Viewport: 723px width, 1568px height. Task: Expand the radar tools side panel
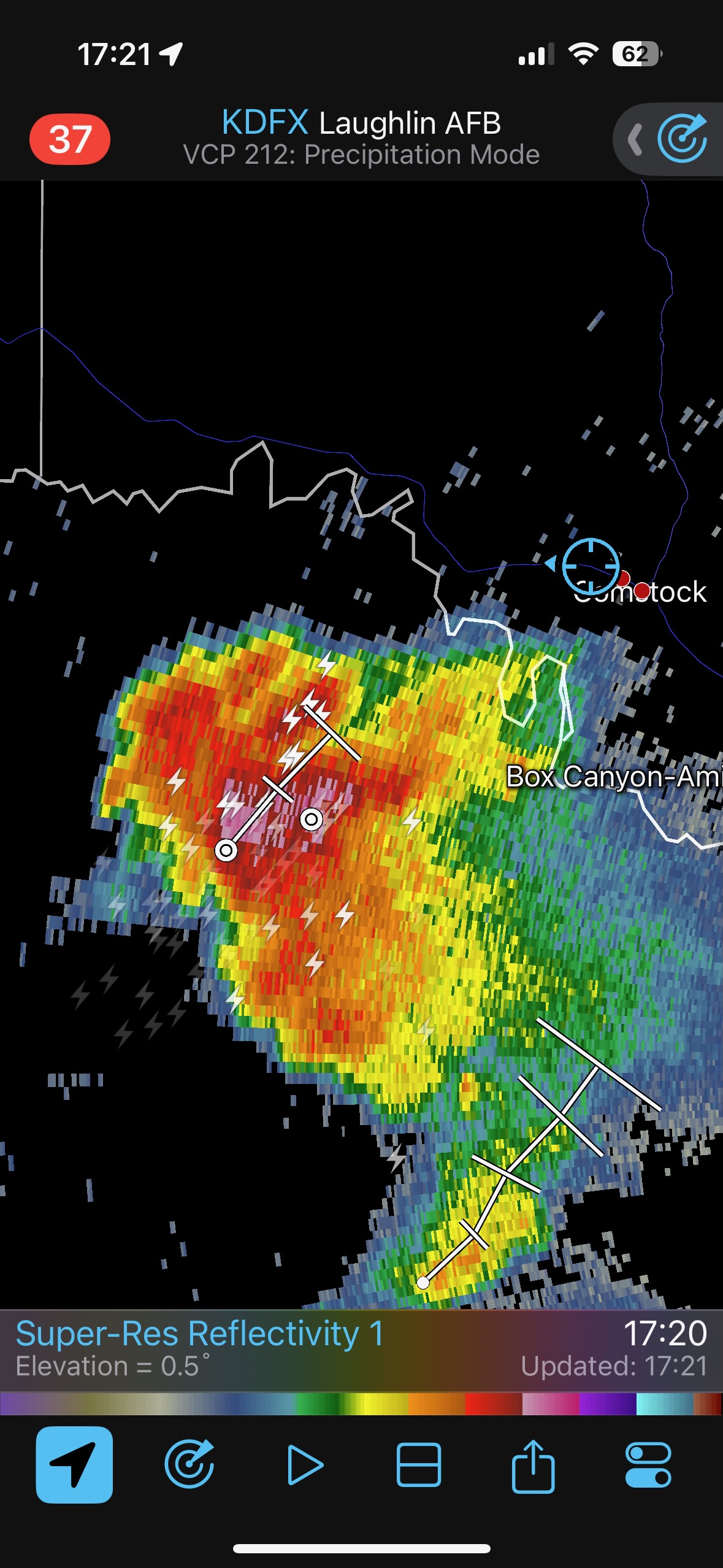click(x=636, y=139)
